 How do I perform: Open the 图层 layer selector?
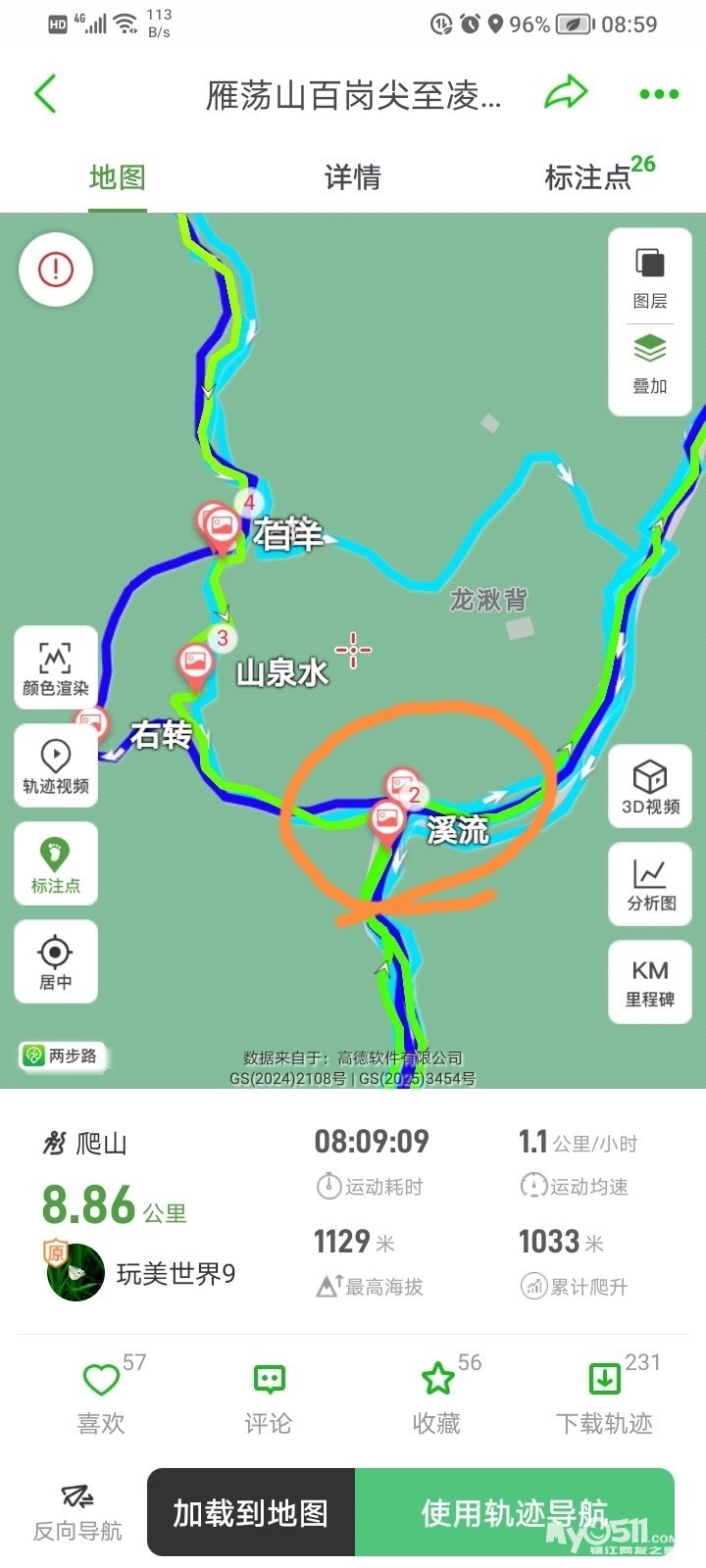coord(650,277)
